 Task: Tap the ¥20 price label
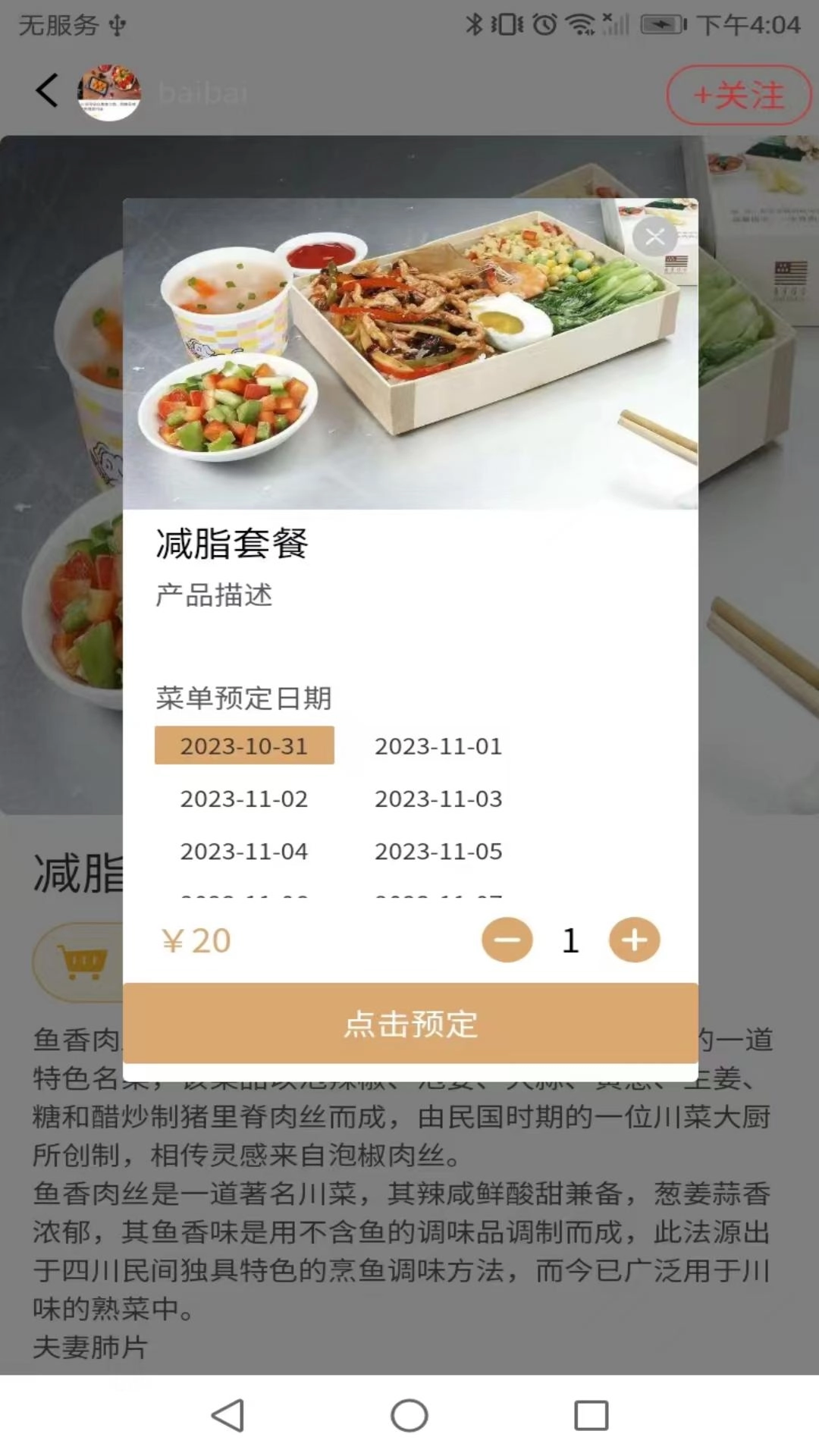coord(196,940)
